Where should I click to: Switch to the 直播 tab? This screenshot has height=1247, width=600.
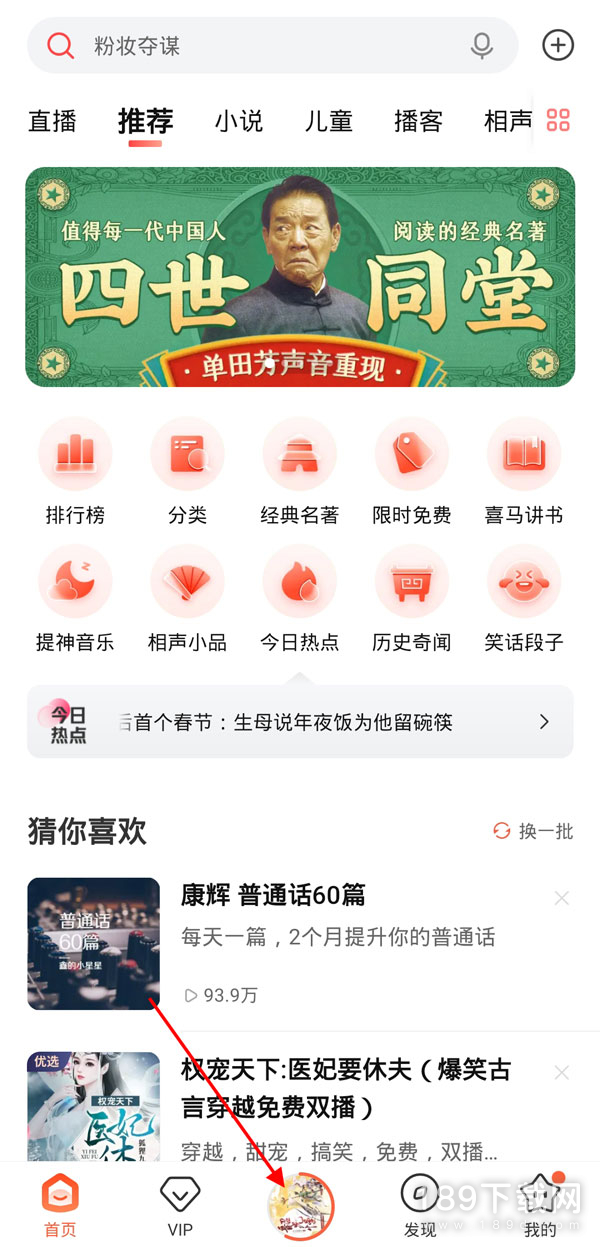pos(52,122)
